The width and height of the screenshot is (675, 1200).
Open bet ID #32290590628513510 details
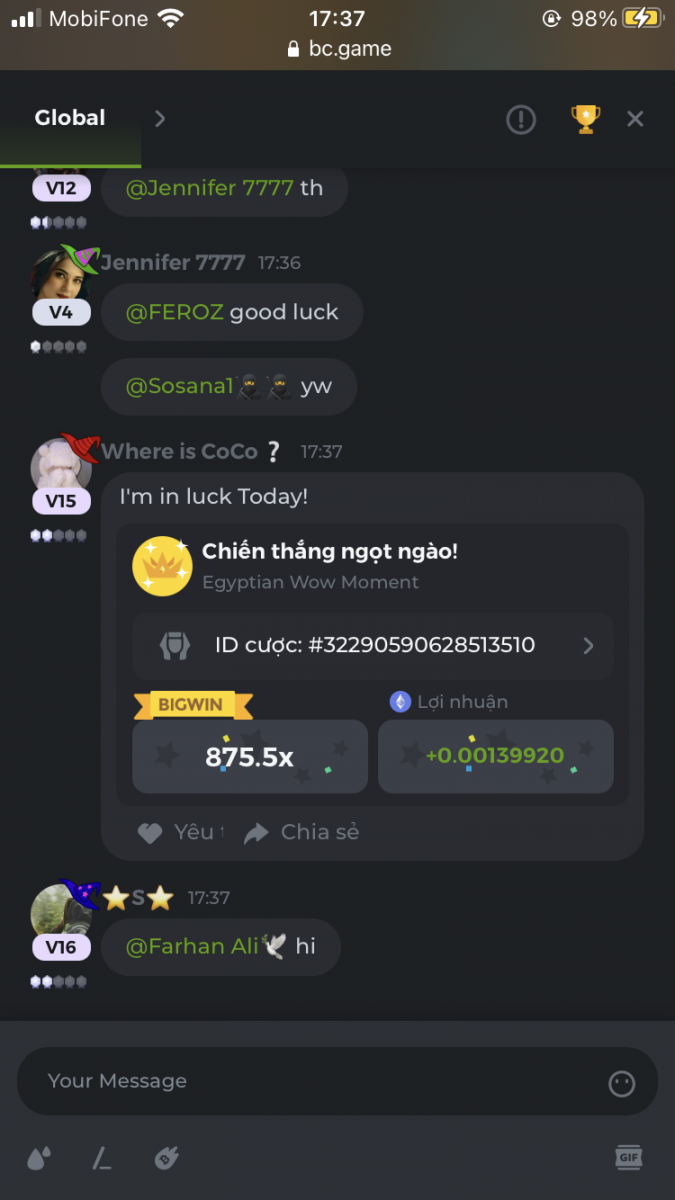click(373, 646)
